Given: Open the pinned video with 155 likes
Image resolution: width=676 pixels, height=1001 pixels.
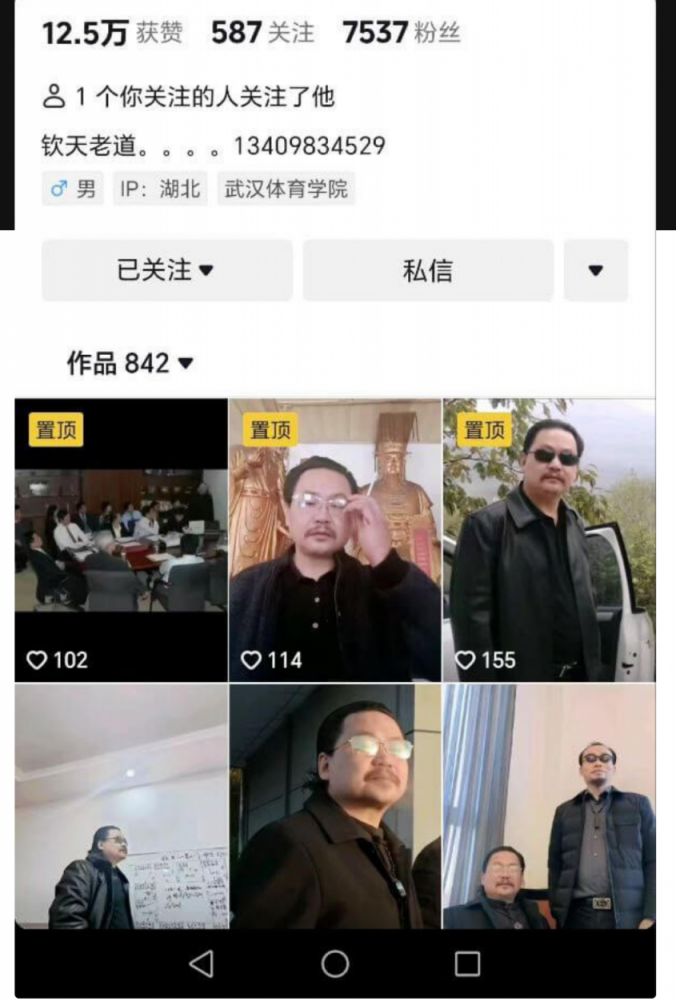Looking at the screenshot, I should tap(549, 540).
